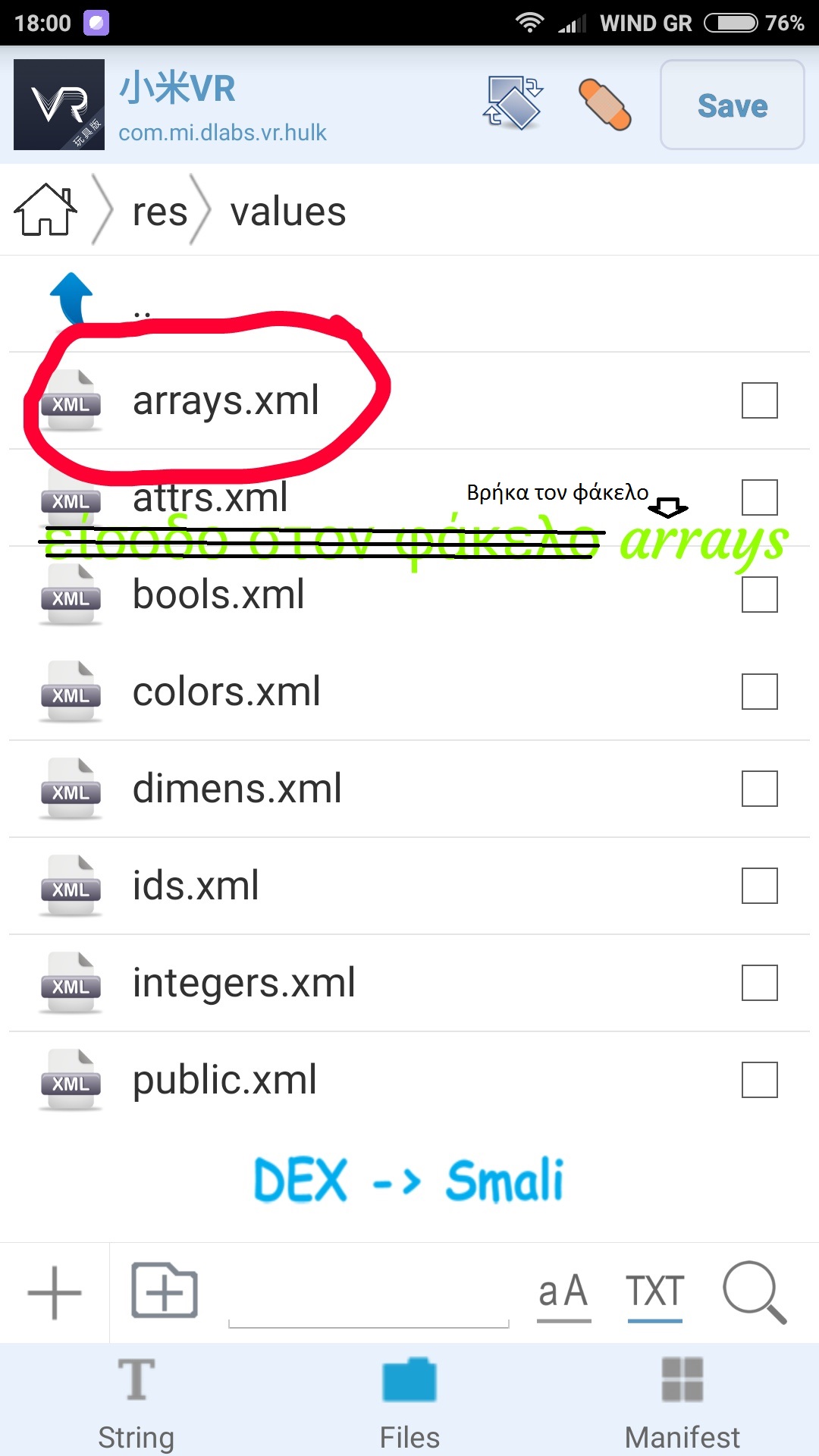Open colors.xml file
The width and height of the screenshot is (819, 1456).
[226, 692]
